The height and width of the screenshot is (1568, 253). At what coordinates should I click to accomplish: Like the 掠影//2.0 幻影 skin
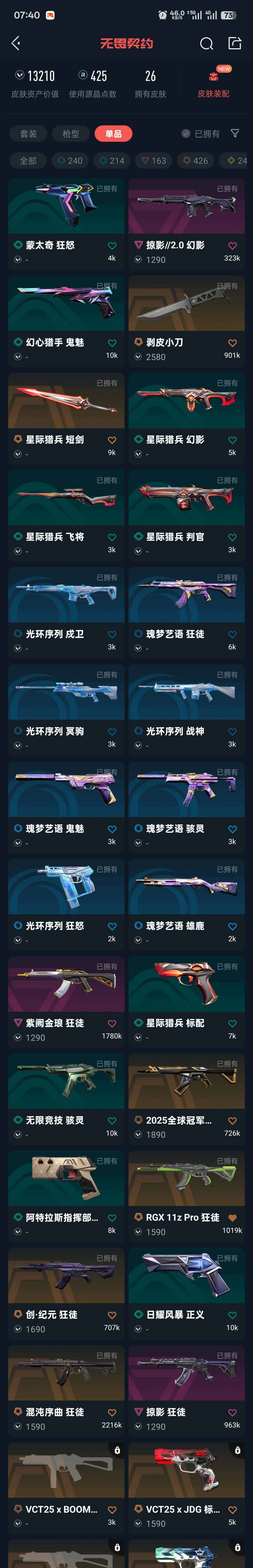pos(232,246)
